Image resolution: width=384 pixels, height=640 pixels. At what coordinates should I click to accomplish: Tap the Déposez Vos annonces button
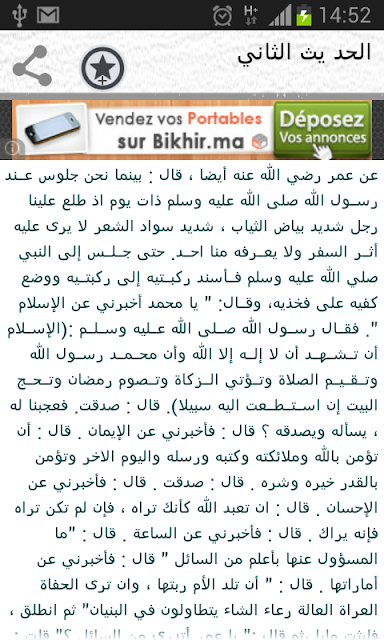(322, 130)
